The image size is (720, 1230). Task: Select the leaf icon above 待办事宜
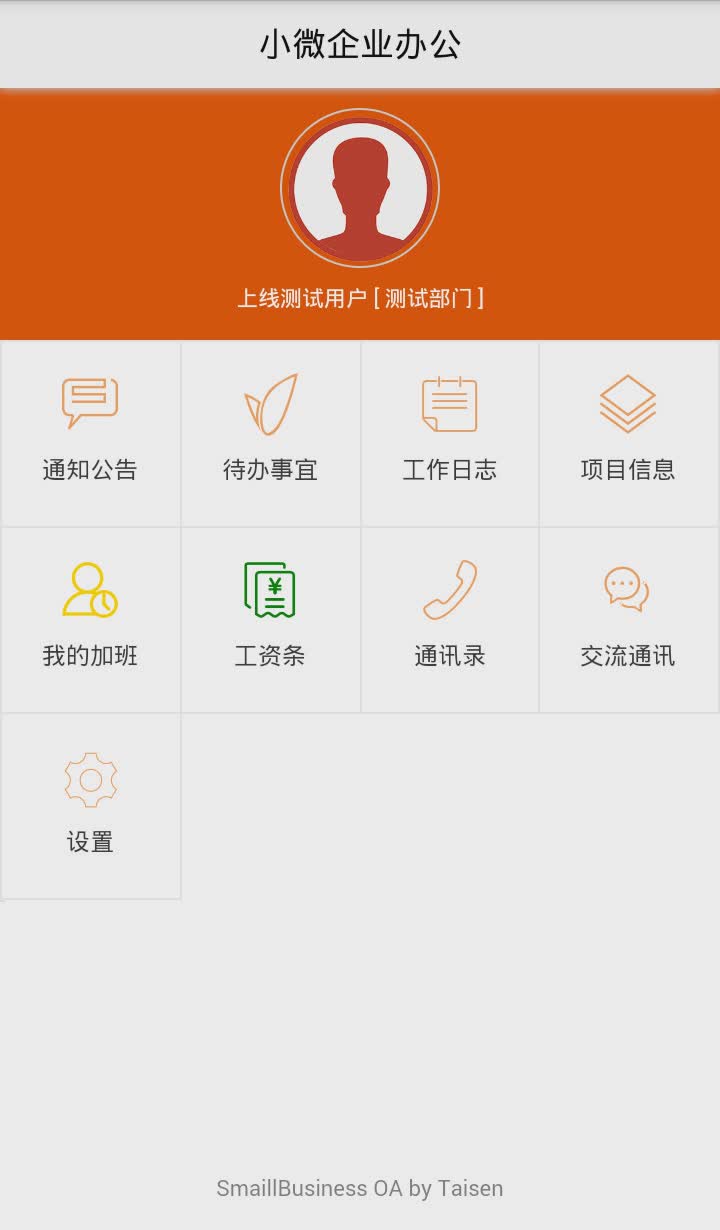(270, 403)
